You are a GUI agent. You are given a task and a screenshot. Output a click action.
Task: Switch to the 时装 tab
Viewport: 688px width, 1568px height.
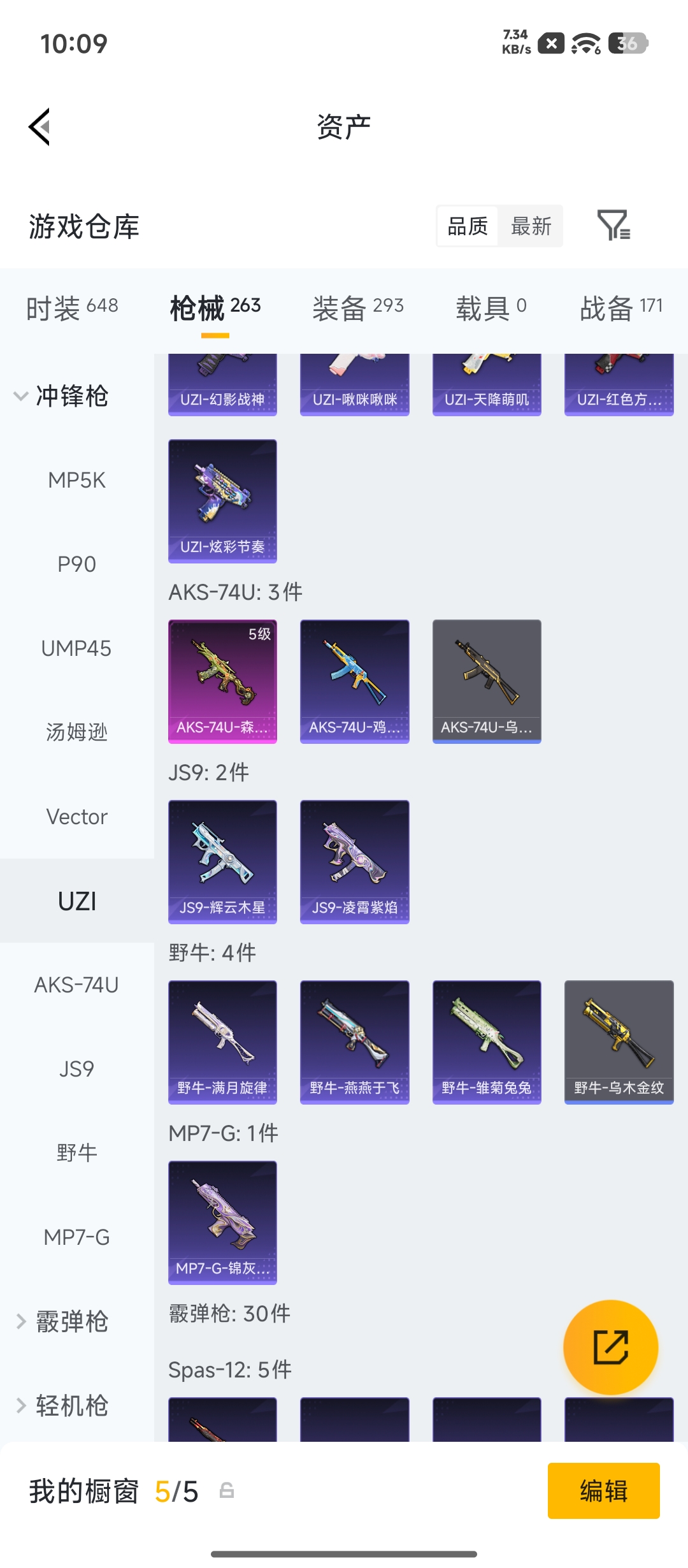72,309
